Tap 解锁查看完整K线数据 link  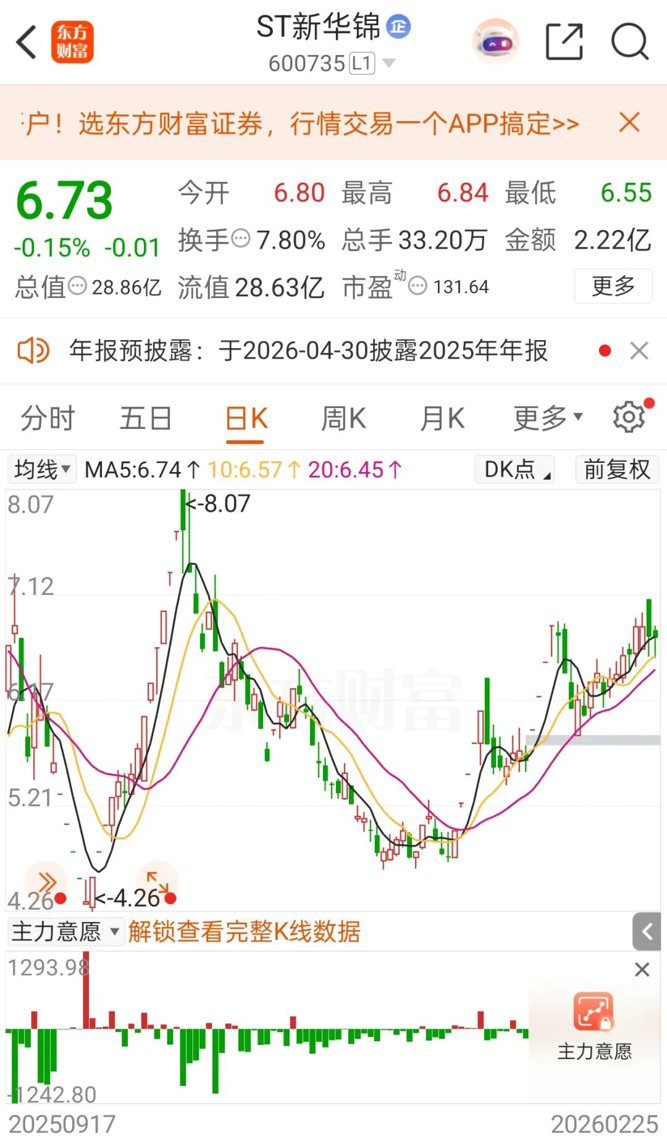[x=244, y=932]
